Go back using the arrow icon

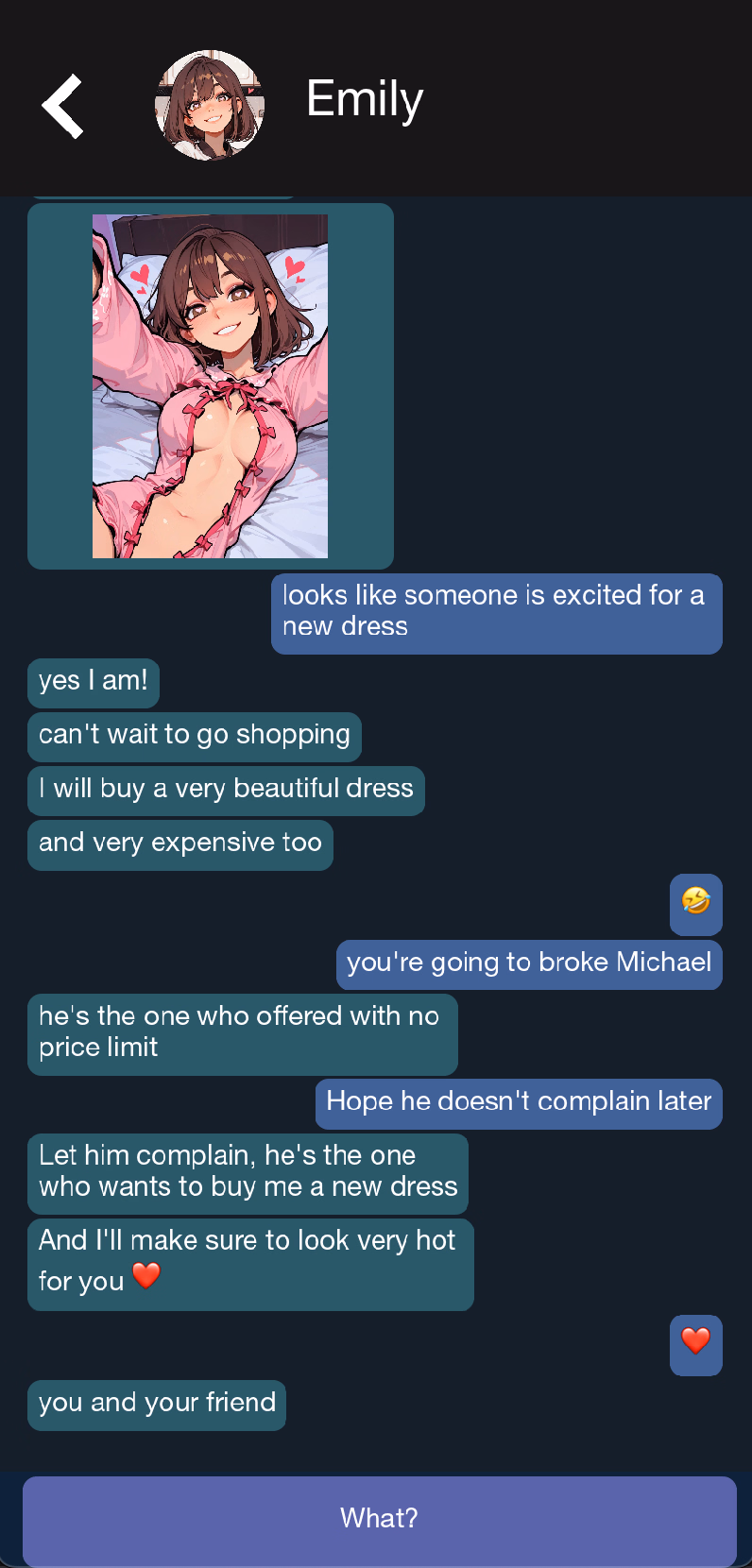(63, 106)
